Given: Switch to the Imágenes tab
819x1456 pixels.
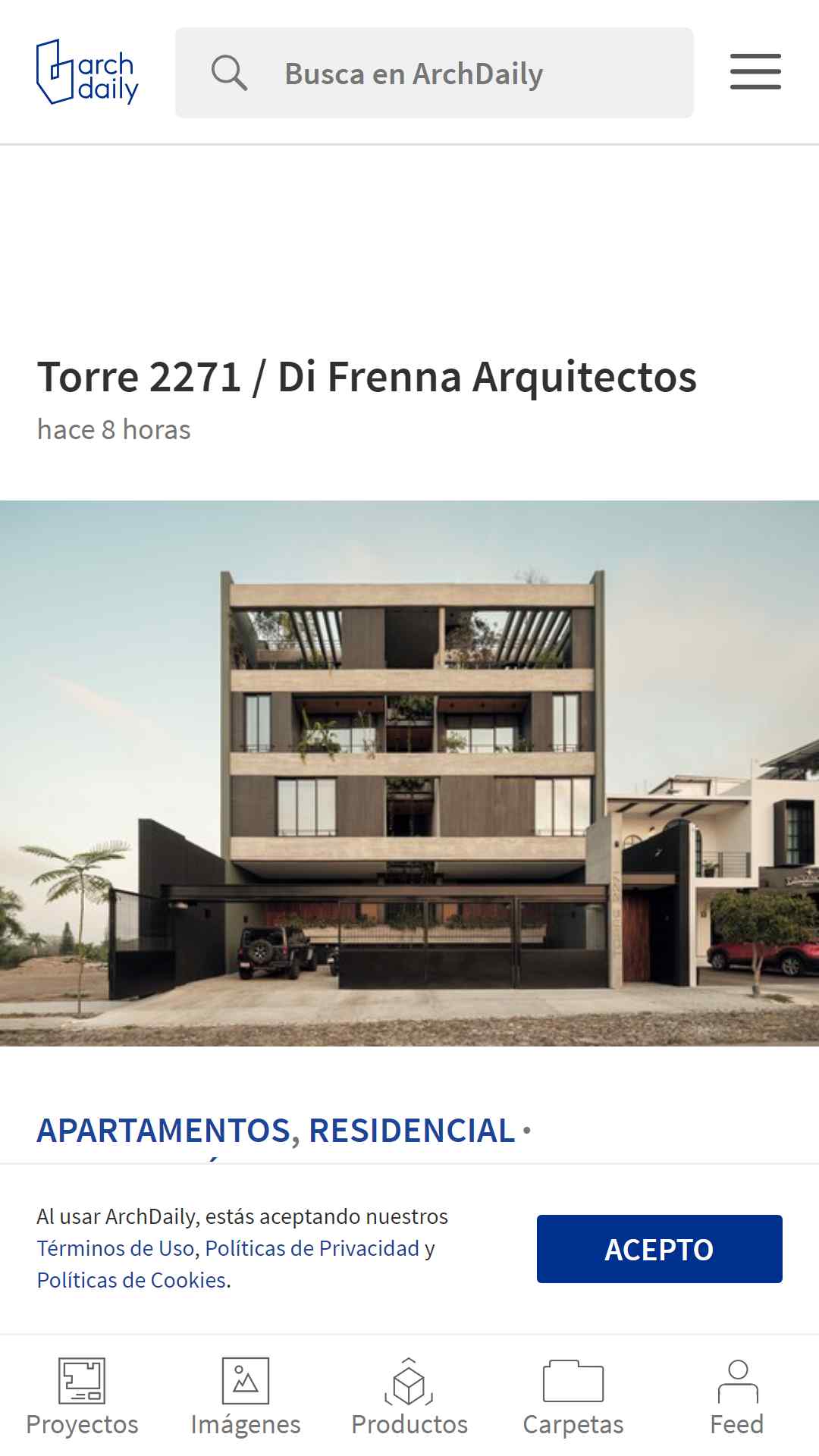Looking at the screenshot, I should (246, 1397).
